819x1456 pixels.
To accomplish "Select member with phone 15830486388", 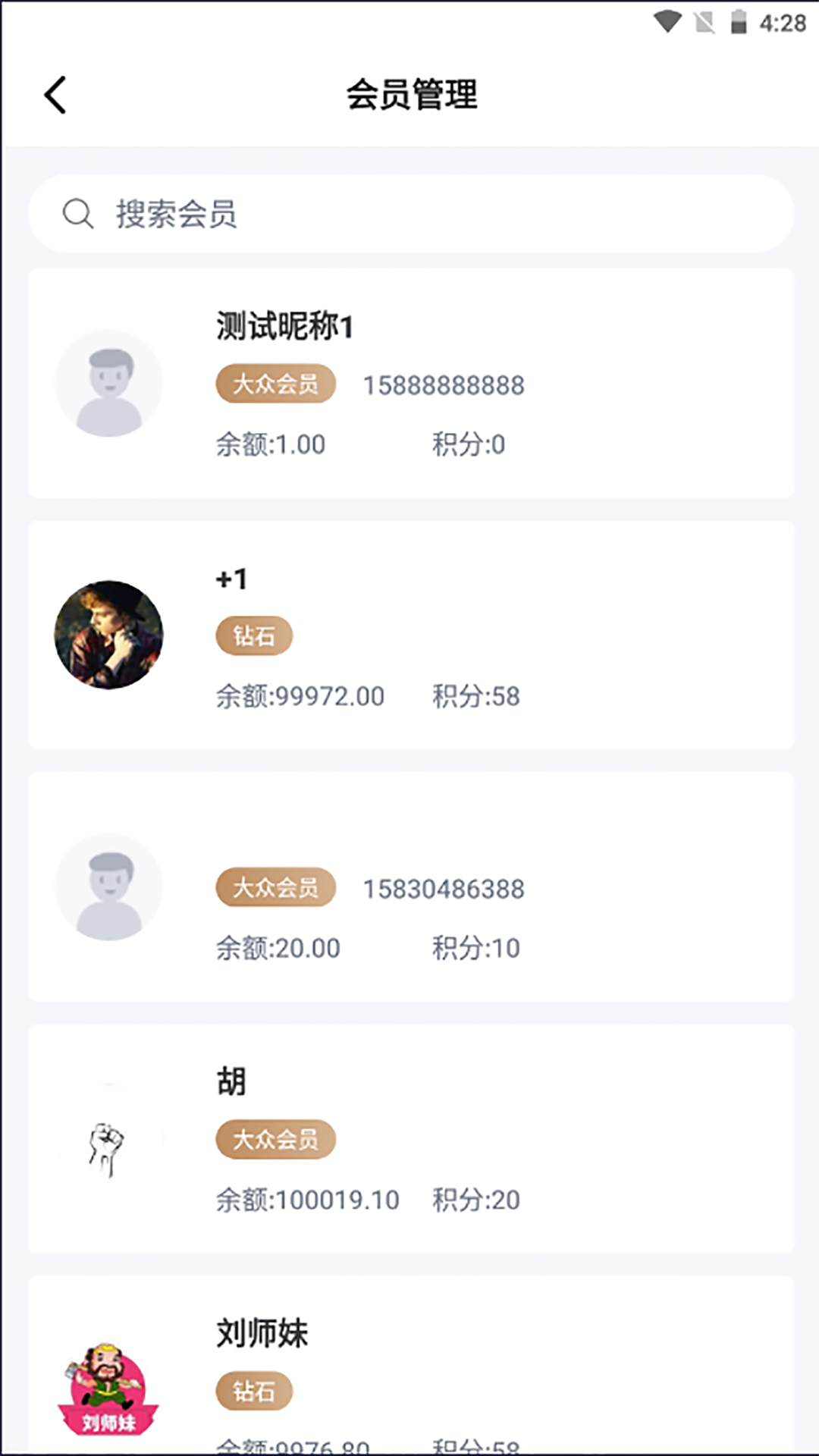I will coord(411,887).
